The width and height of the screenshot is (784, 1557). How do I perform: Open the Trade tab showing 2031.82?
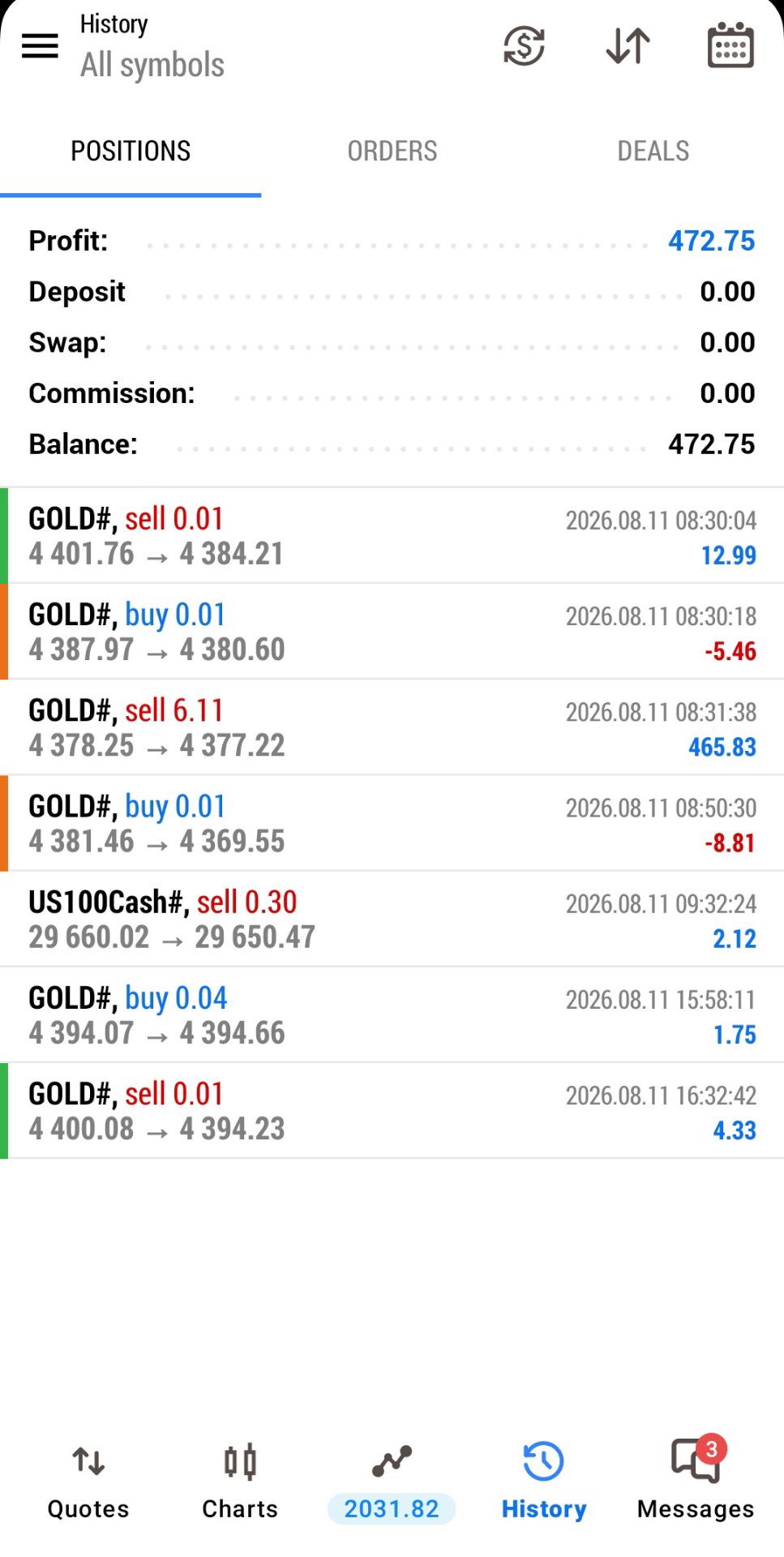click(392, 1485)
